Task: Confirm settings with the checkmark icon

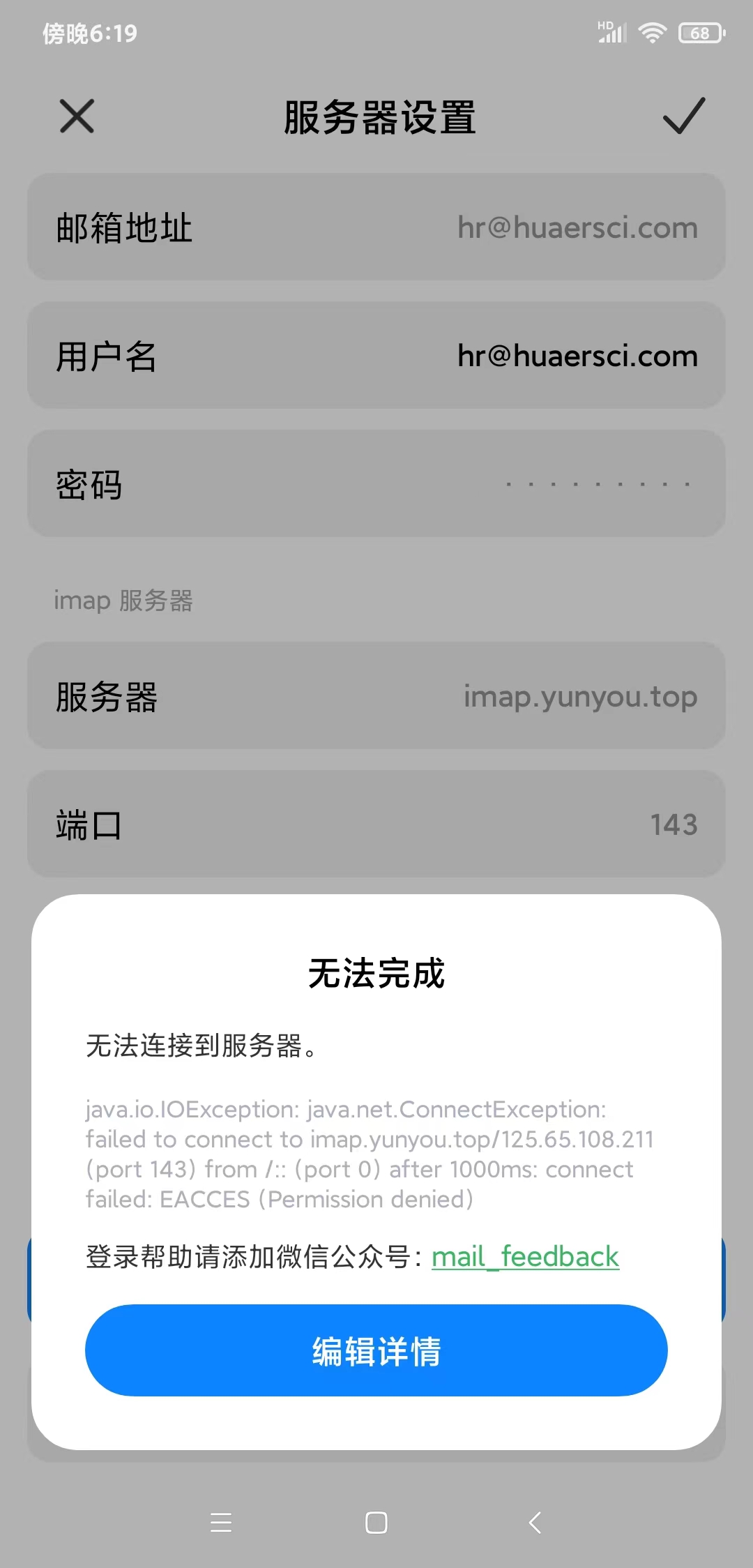Action: tap(683, 116)
